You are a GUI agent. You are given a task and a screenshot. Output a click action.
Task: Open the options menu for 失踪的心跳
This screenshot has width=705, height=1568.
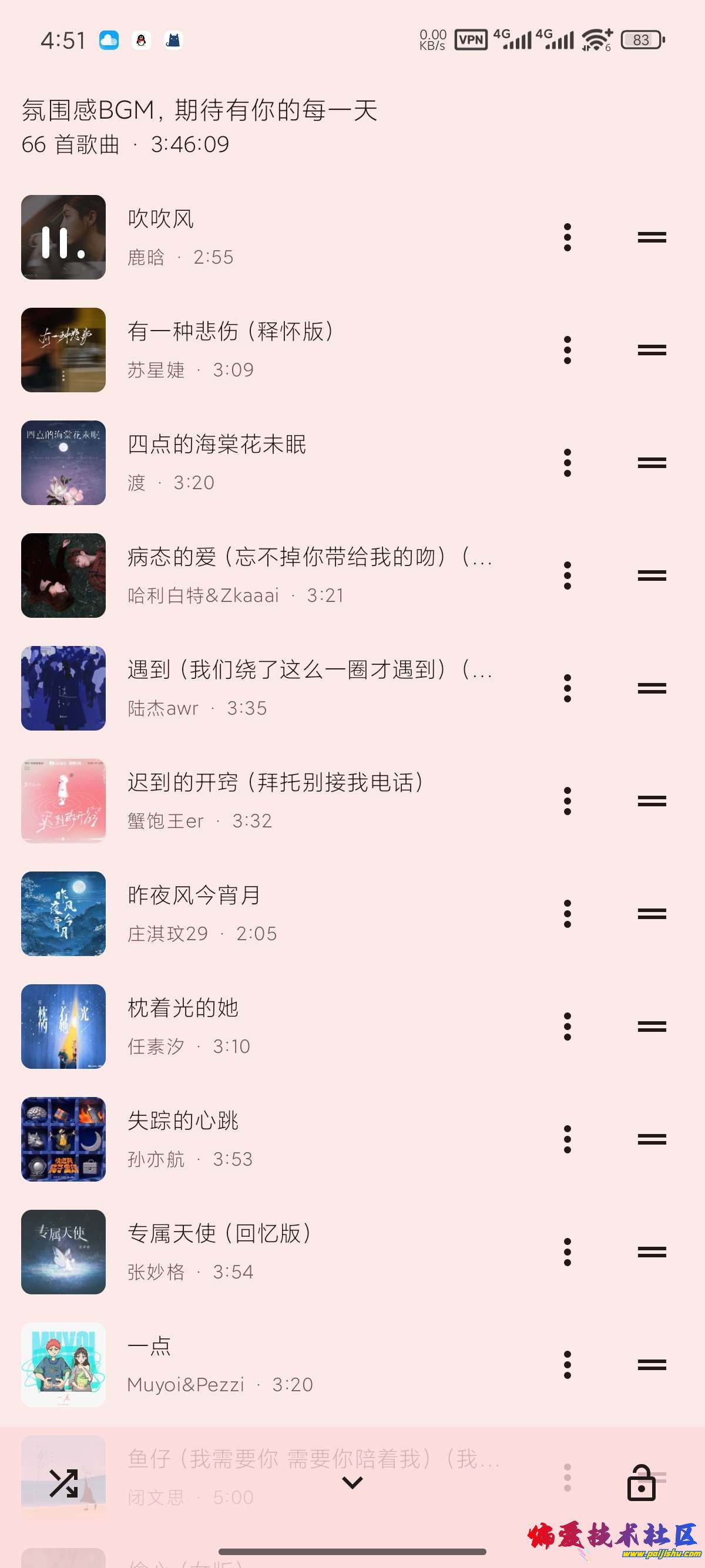pos(566,1139)
